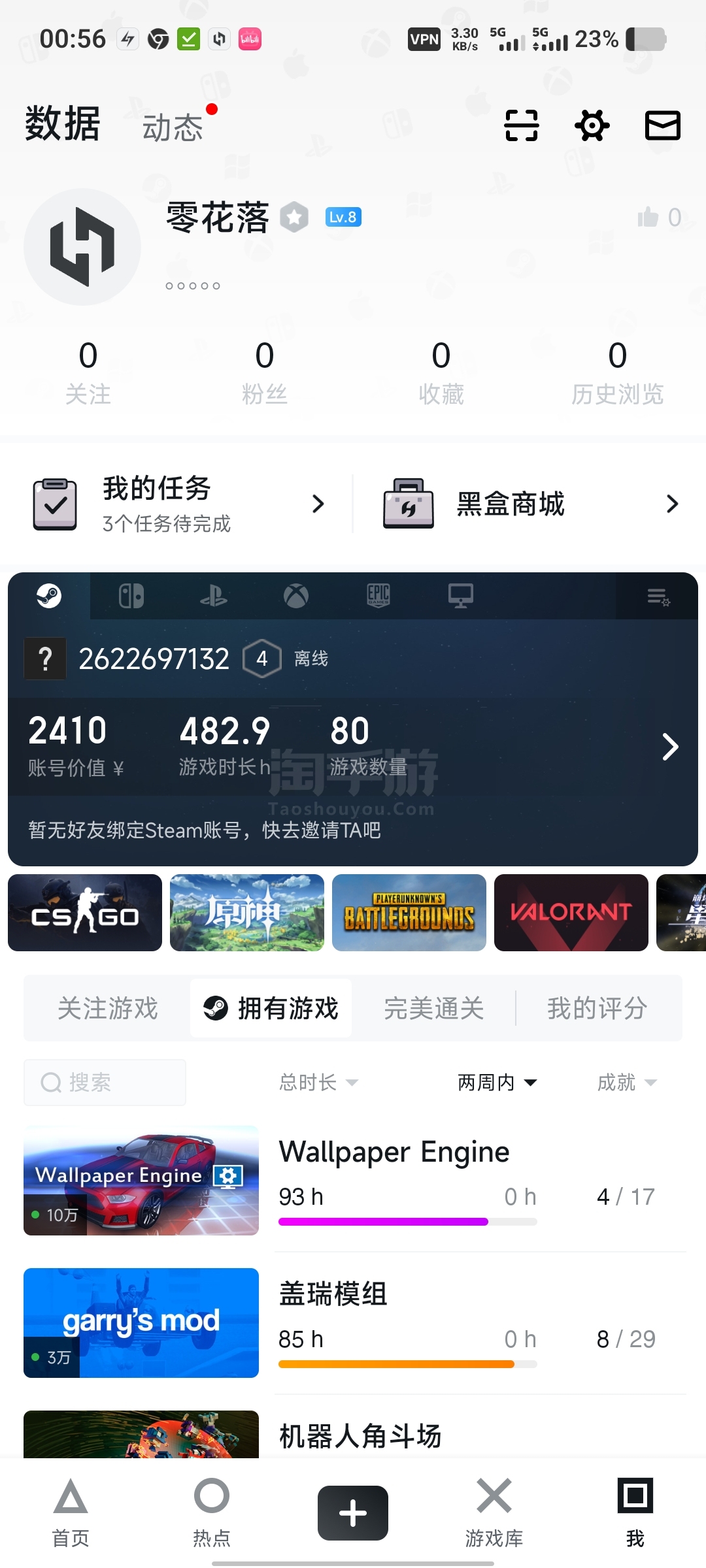This screenshot has width=706, height=1568.
Task: Sort games by 总时长 dropdown
Action: tap(318, 1083)
